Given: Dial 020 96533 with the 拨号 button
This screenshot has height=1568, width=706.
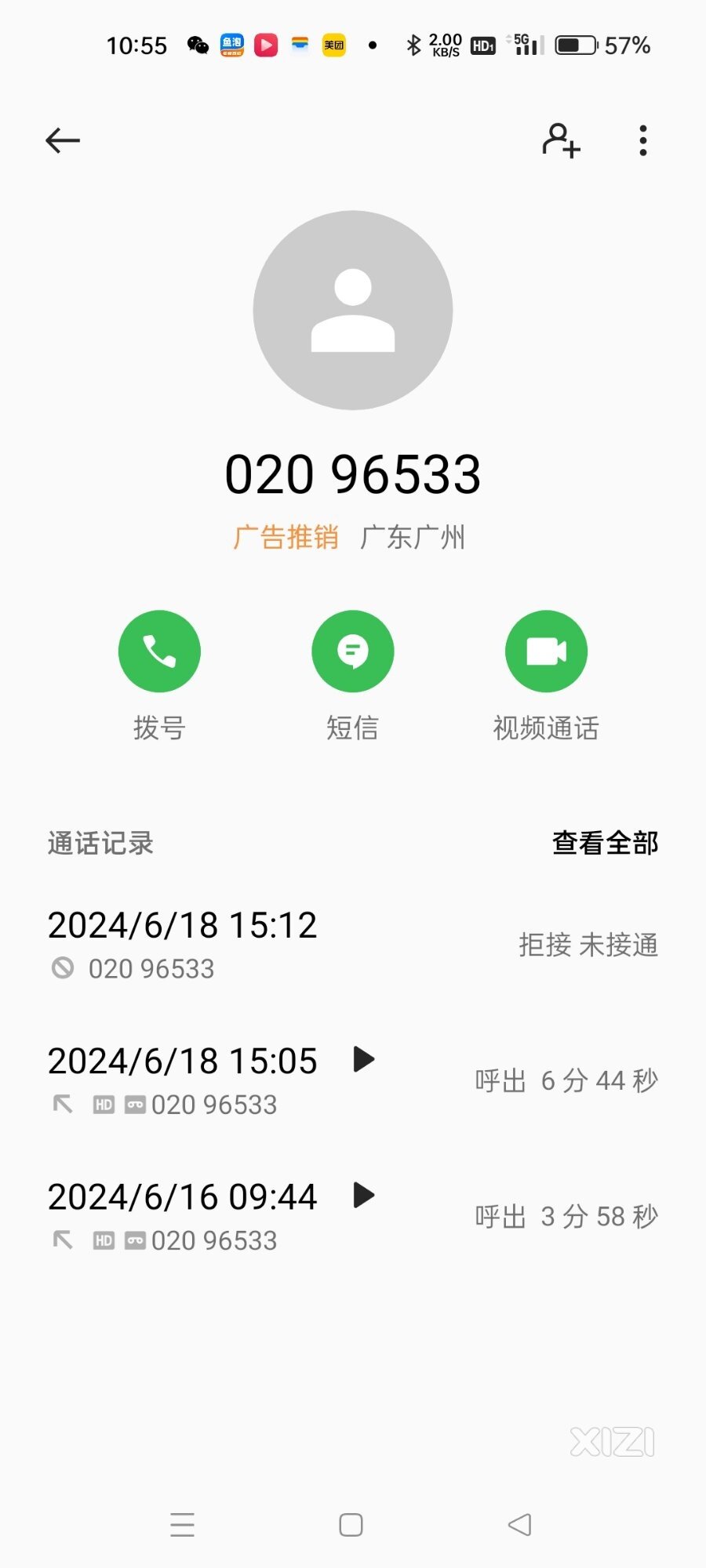Looking at the screenshot, I should pos(159,652).
